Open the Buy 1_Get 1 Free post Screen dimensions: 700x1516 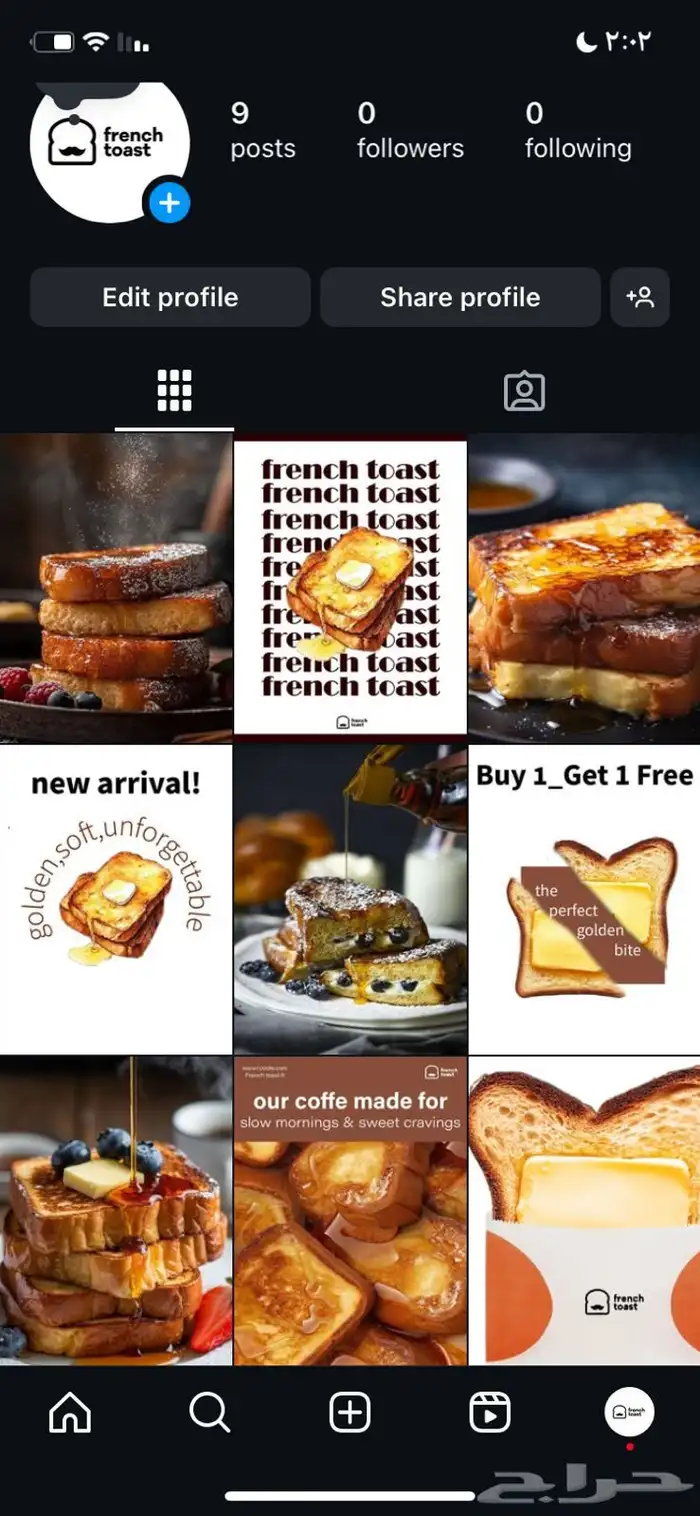click(x=585, y=898)
